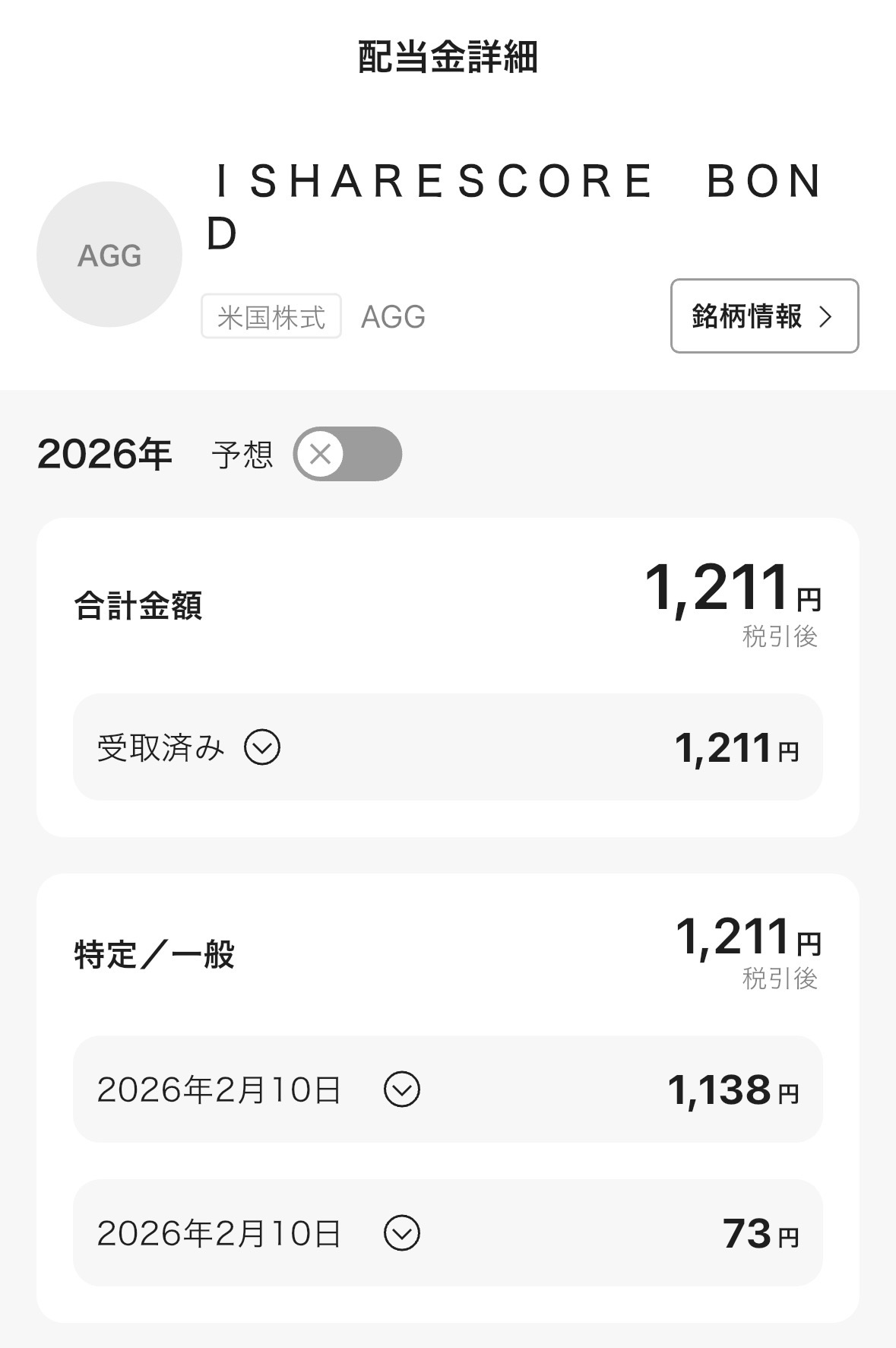Expand the 受取済み received dividends section

coord(262,748)
